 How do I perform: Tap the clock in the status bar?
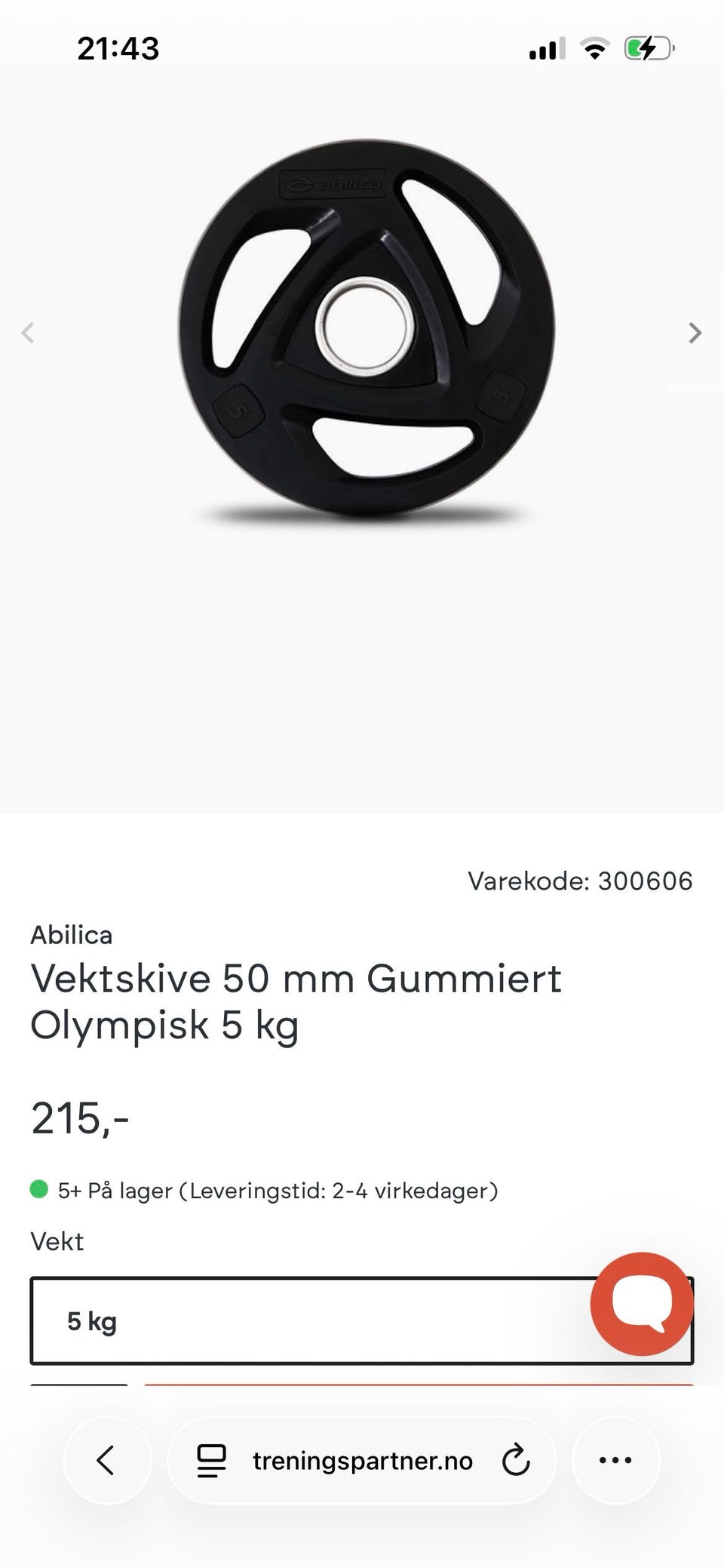(118, 48)
